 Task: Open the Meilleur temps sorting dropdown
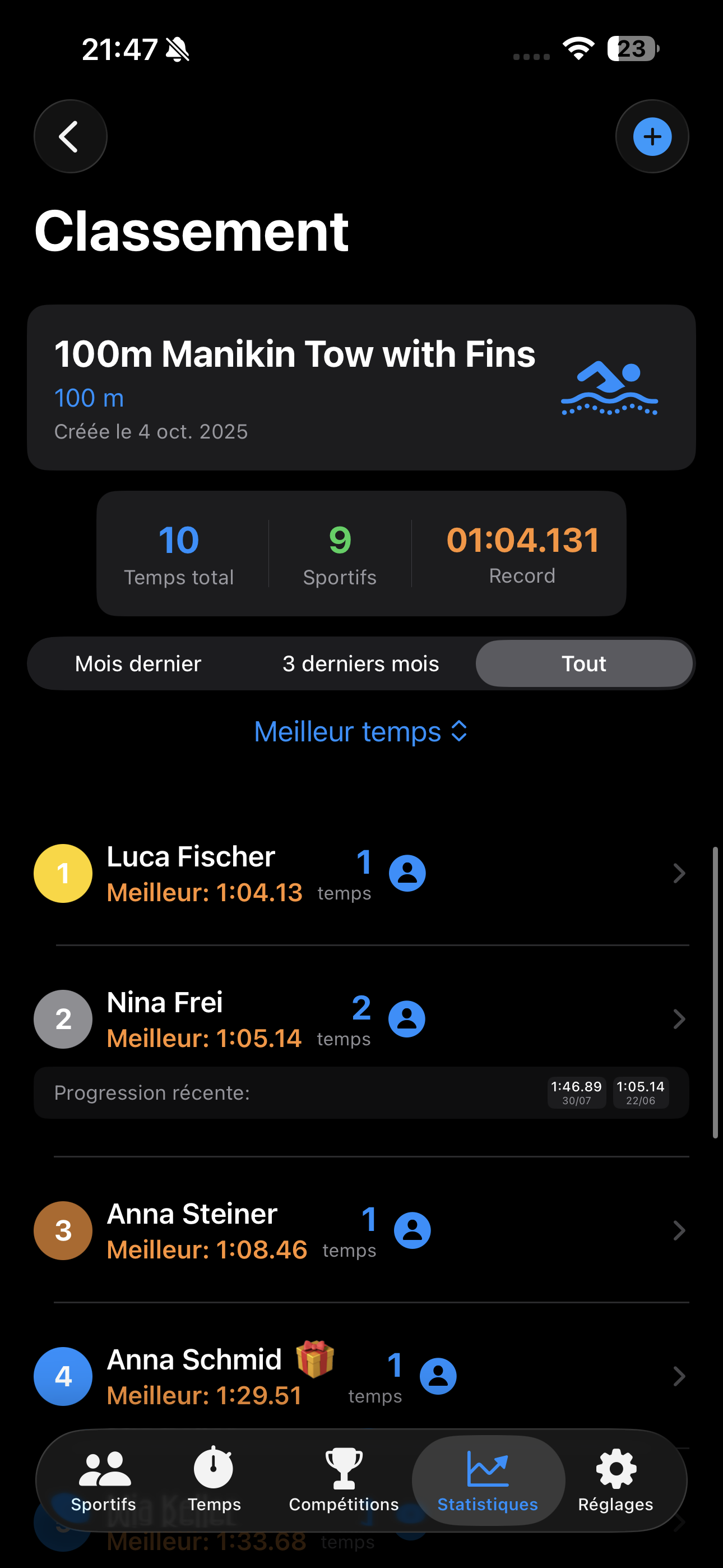360,732
